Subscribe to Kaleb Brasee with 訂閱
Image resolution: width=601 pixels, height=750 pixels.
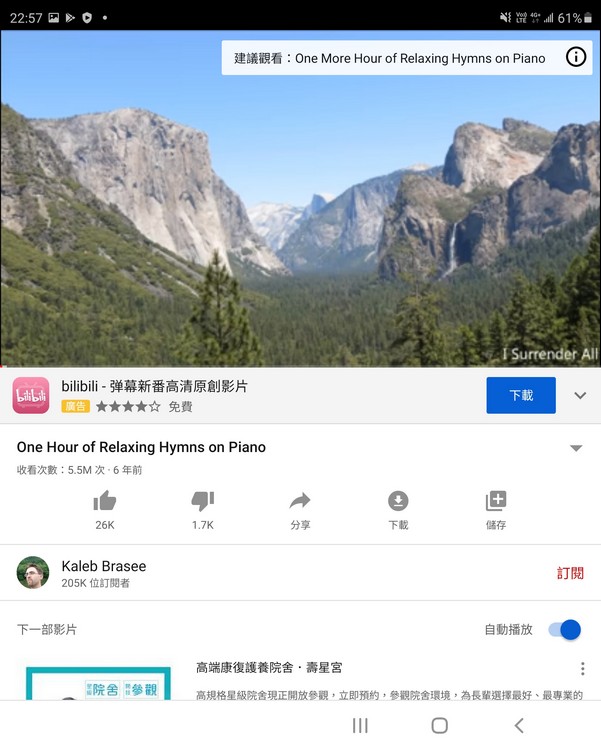pos(570,573)
